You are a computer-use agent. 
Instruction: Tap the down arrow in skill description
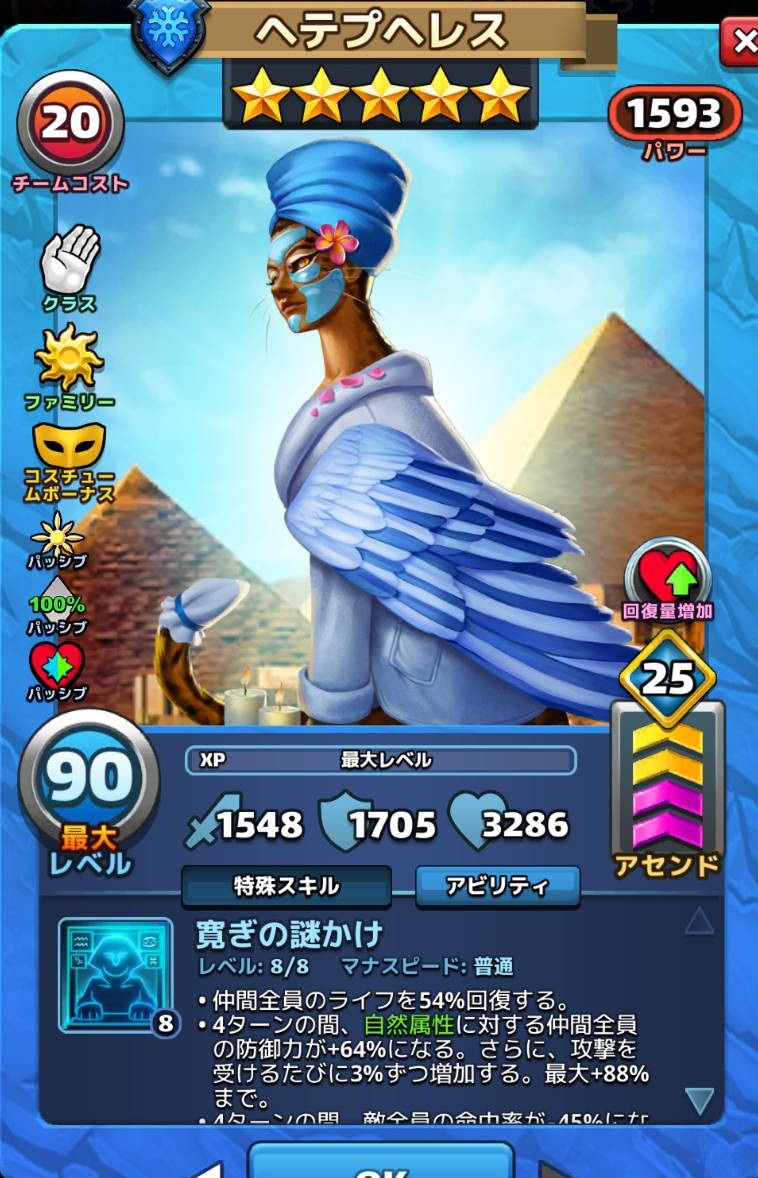click(x=700, y=1101)
